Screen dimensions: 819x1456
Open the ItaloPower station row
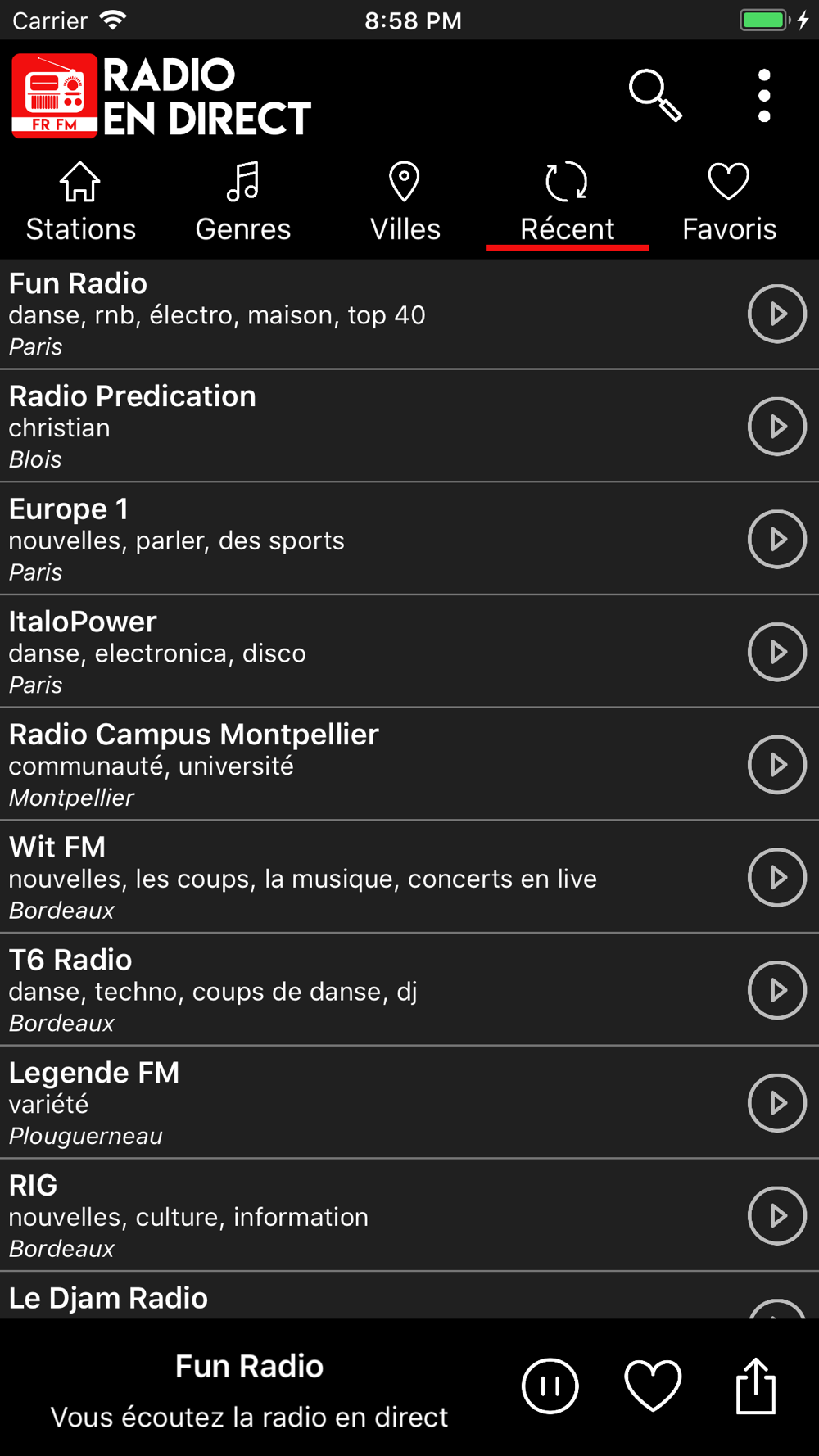pos(409,652)
